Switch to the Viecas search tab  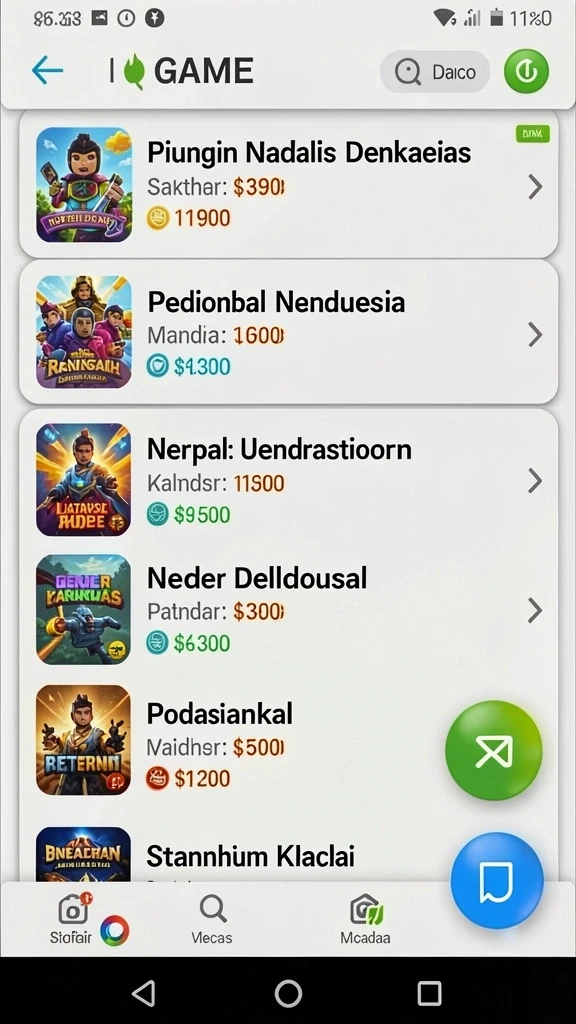click(212, 920)
